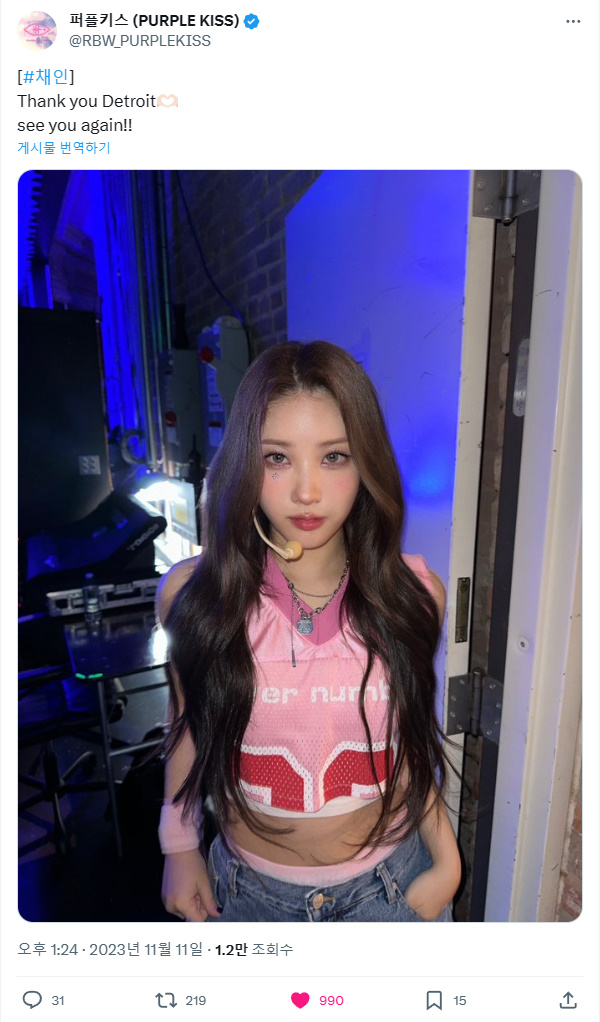Repost this tweet
Image resolution: width=600 pixels, height=1022 pixels.
click(x=167, y=1000)
